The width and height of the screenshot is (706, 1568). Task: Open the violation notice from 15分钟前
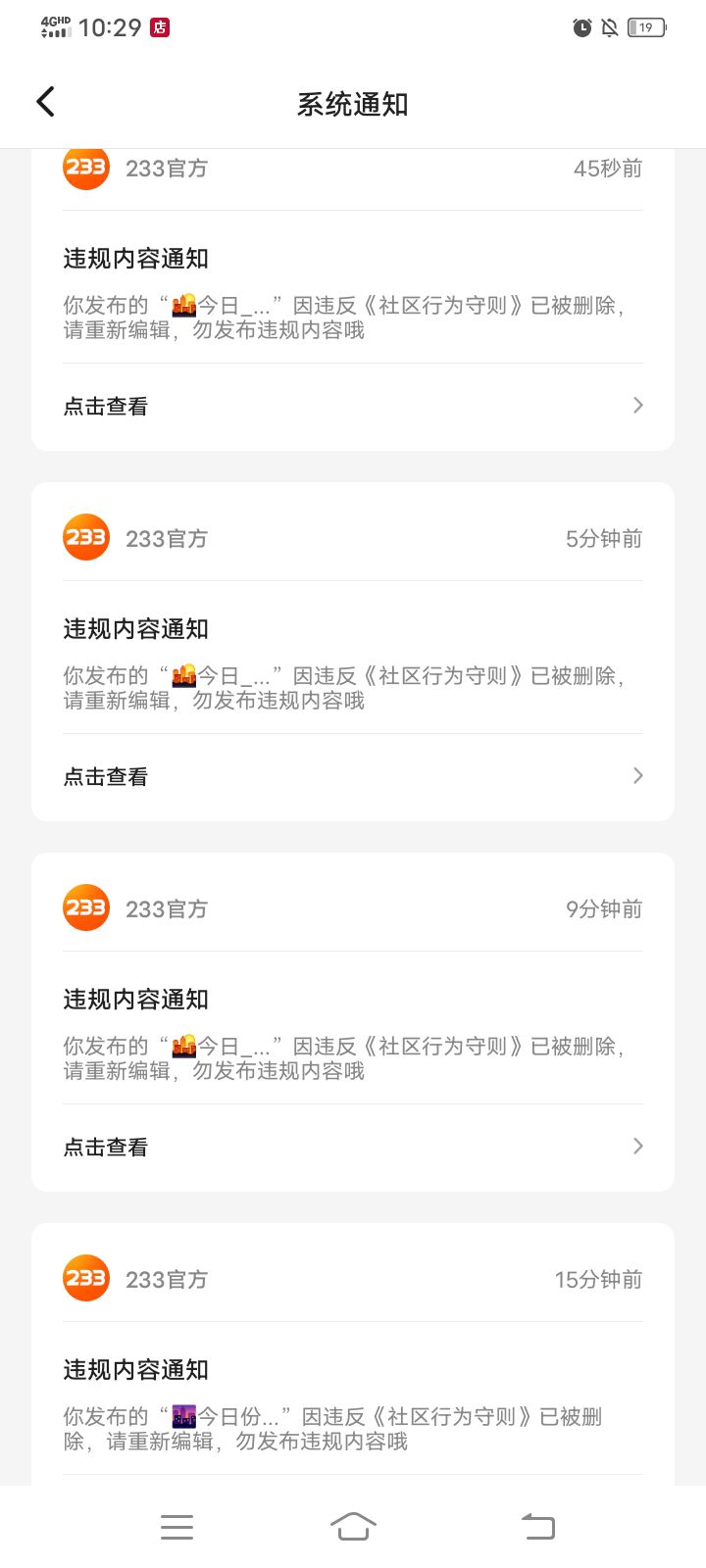pyautogui.click(x=352, y=1401)
